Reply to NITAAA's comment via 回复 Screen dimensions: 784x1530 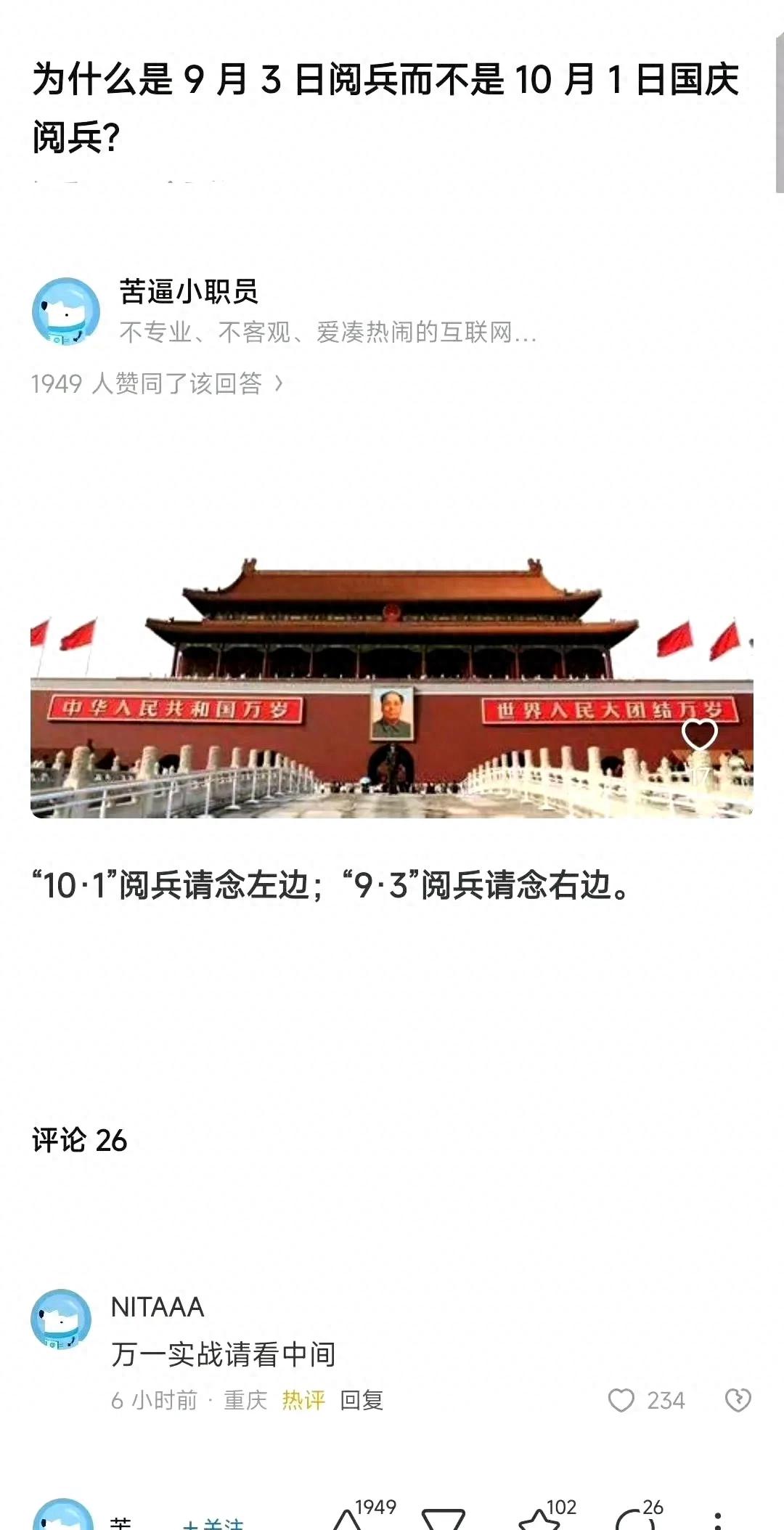click(362, 1400)
